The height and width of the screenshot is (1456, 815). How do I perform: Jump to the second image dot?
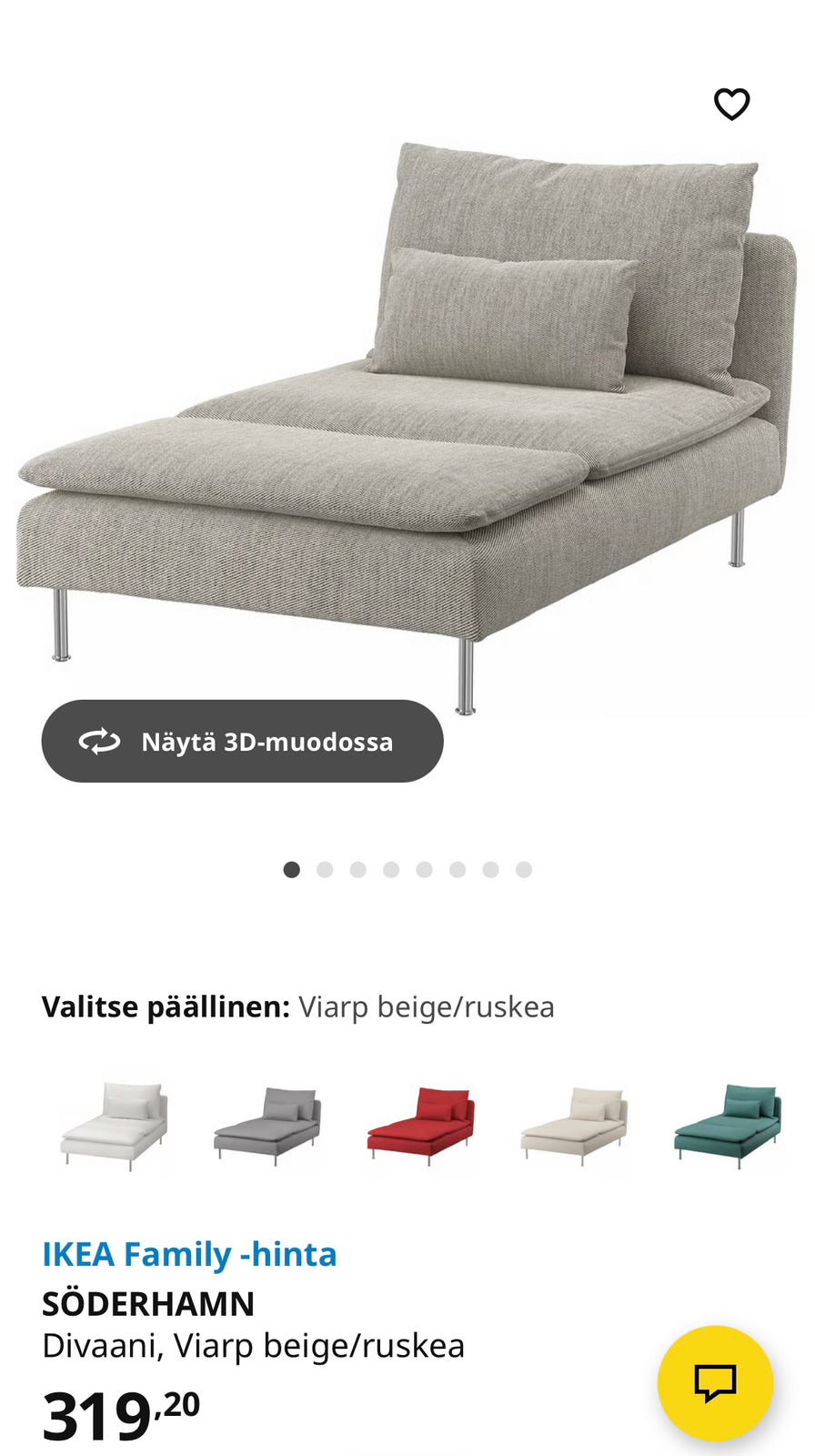[x=325, y=870]
